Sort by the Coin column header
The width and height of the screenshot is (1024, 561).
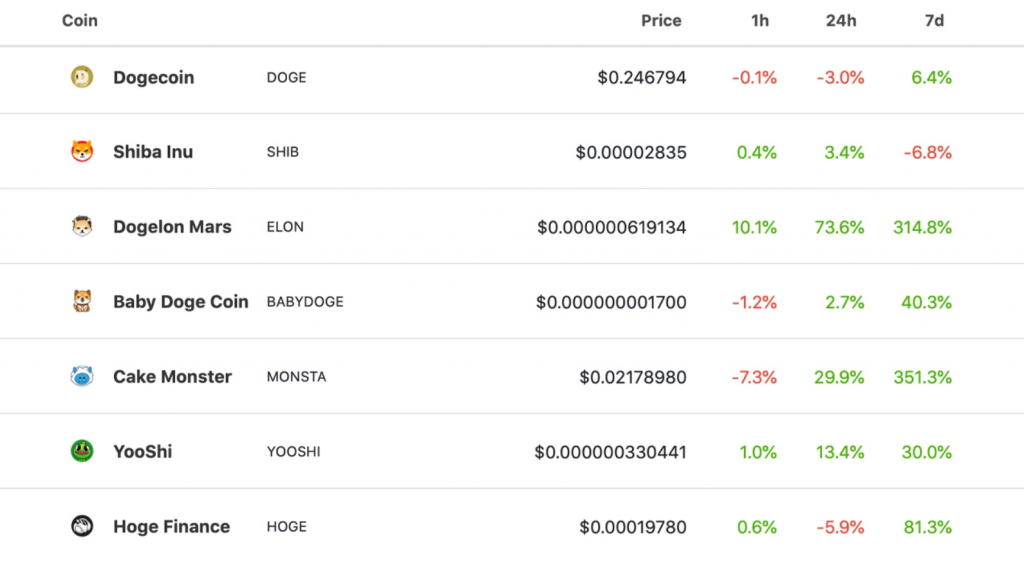point(80,21)
